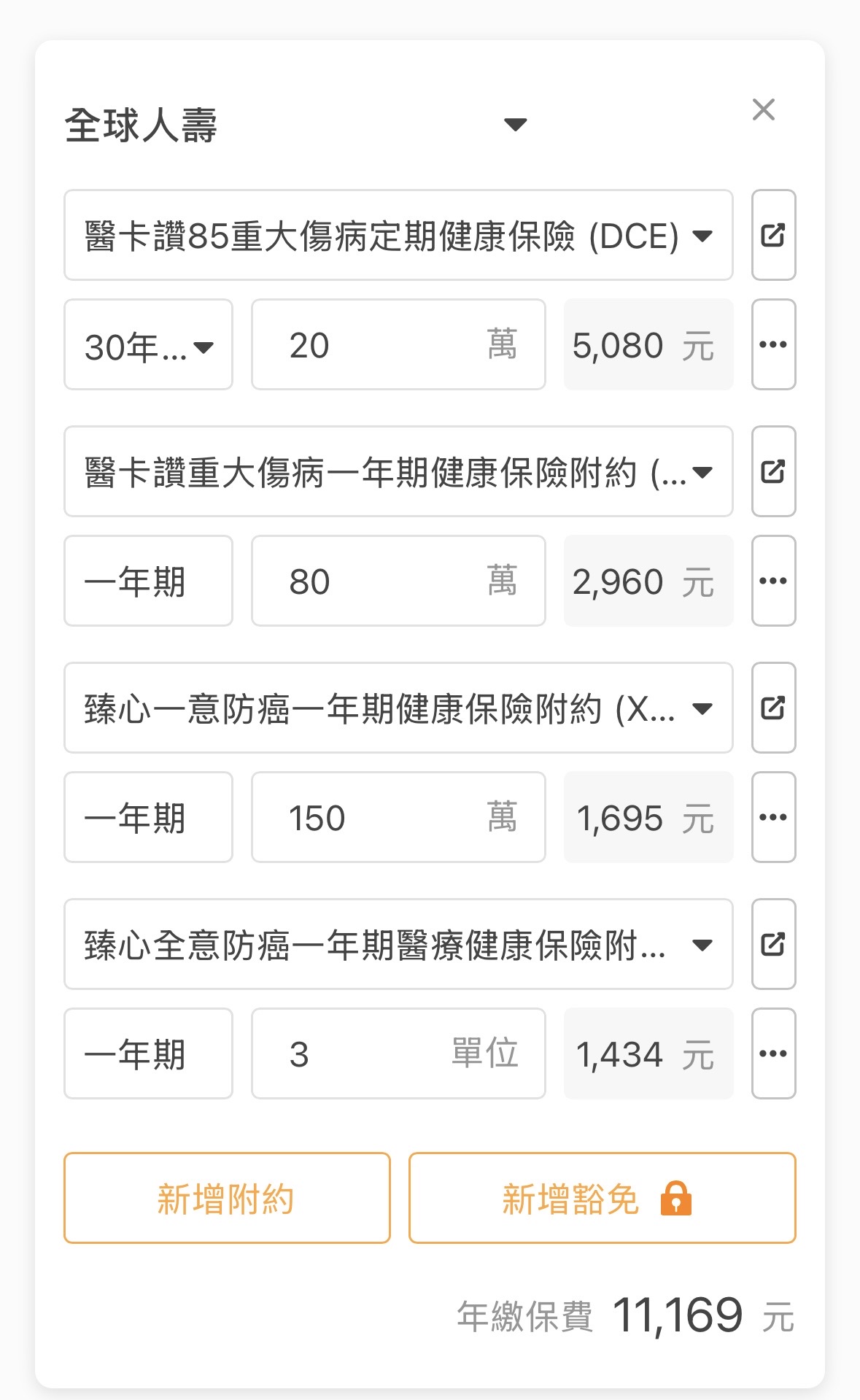Expand the 臻心全意防癌一年期醫療健康保險 dropdown
This screenshot has height=1400, width=860.
398,945
